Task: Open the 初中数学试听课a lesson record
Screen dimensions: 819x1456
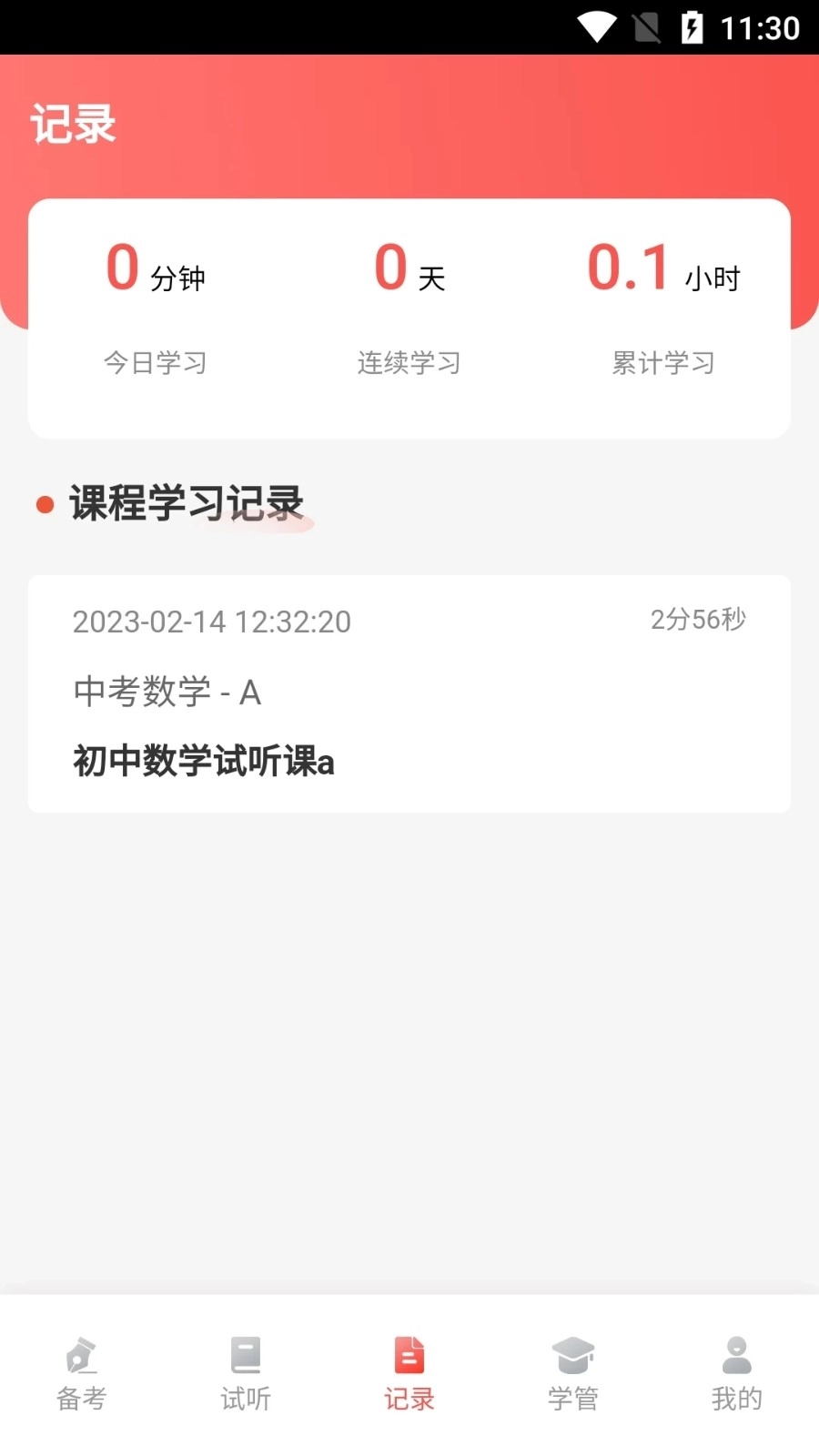Action: click(x=204, y=762)
